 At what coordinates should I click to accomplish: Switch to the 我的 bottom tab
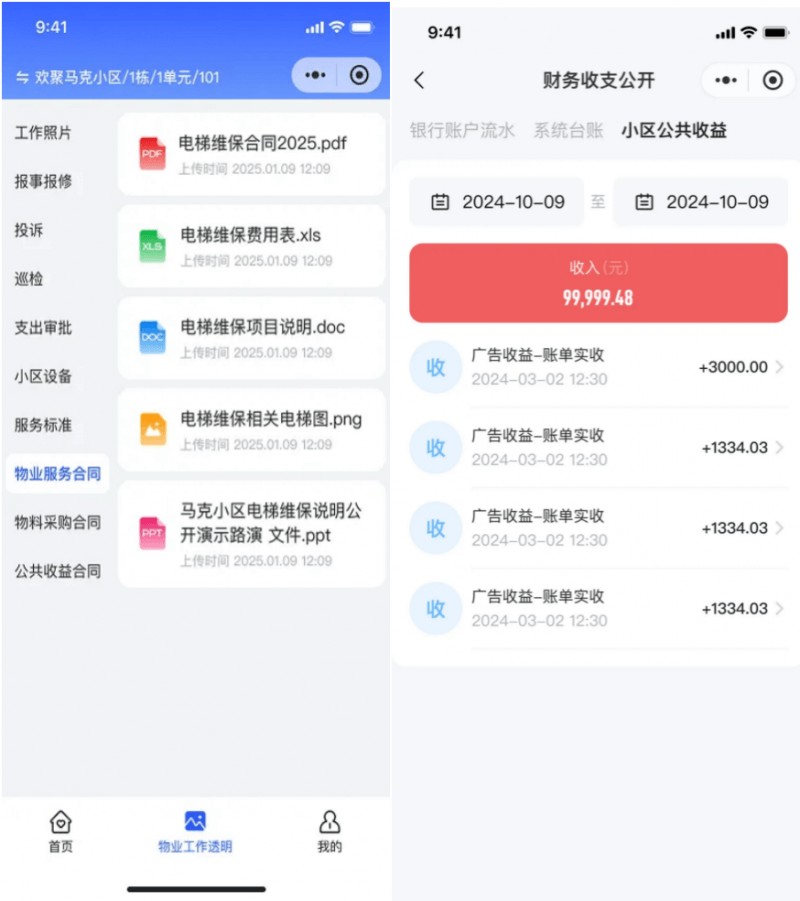click(329, 832)
